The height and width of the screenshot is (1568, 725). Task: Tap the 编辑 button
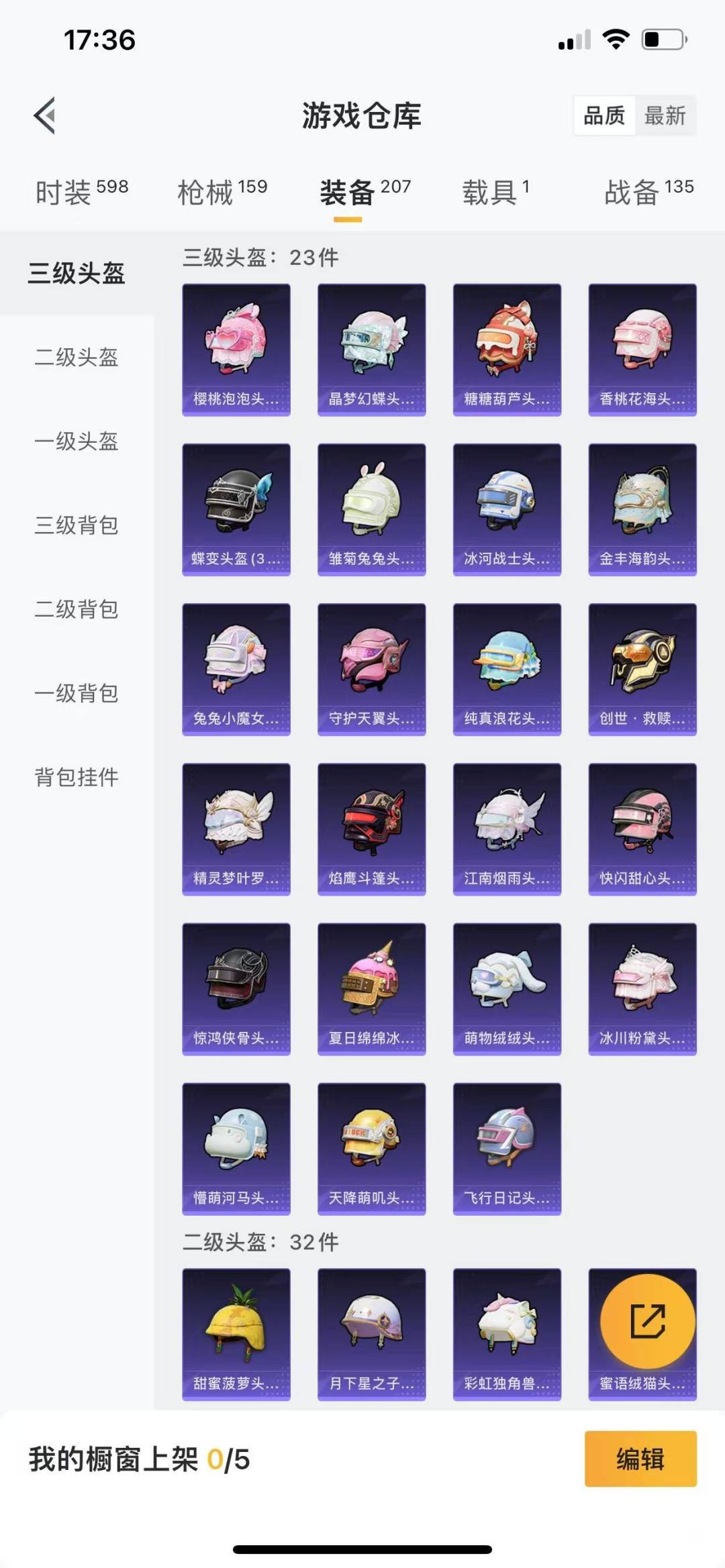pyautogui.click(x=640, y=1459)
